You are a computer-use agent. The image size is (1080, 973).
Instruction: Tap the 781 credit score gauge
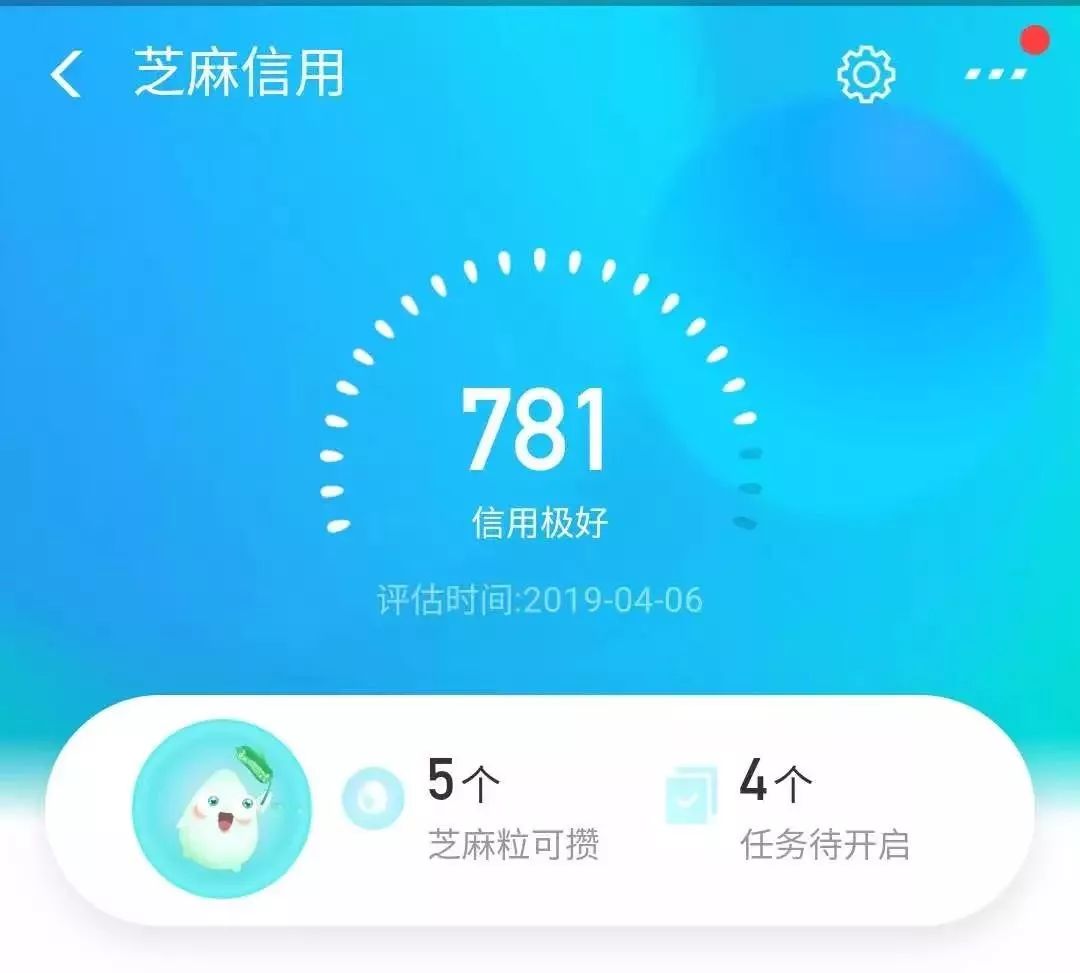pyautogui.click(x=537, y=430)
